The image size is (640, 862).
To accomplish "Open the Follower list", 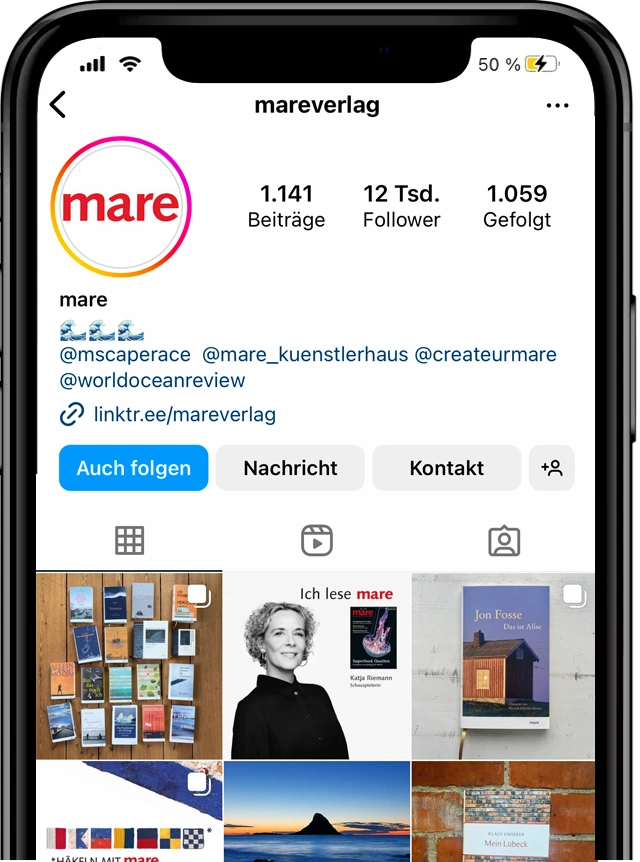I will [401, 206].
